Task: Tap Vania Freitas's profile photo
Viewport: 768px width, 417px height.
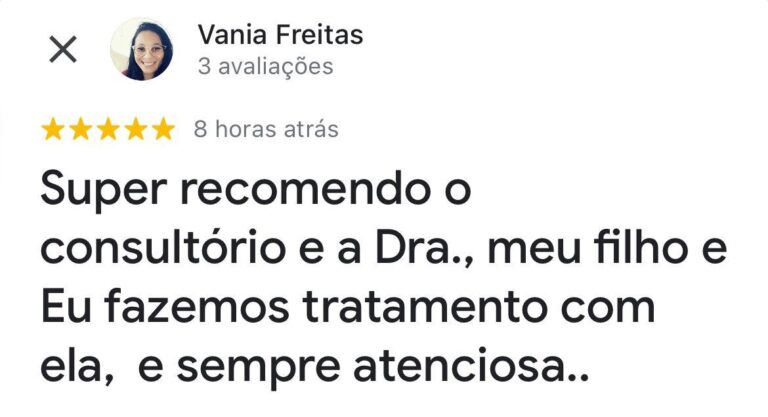Action: pos(141,50)
